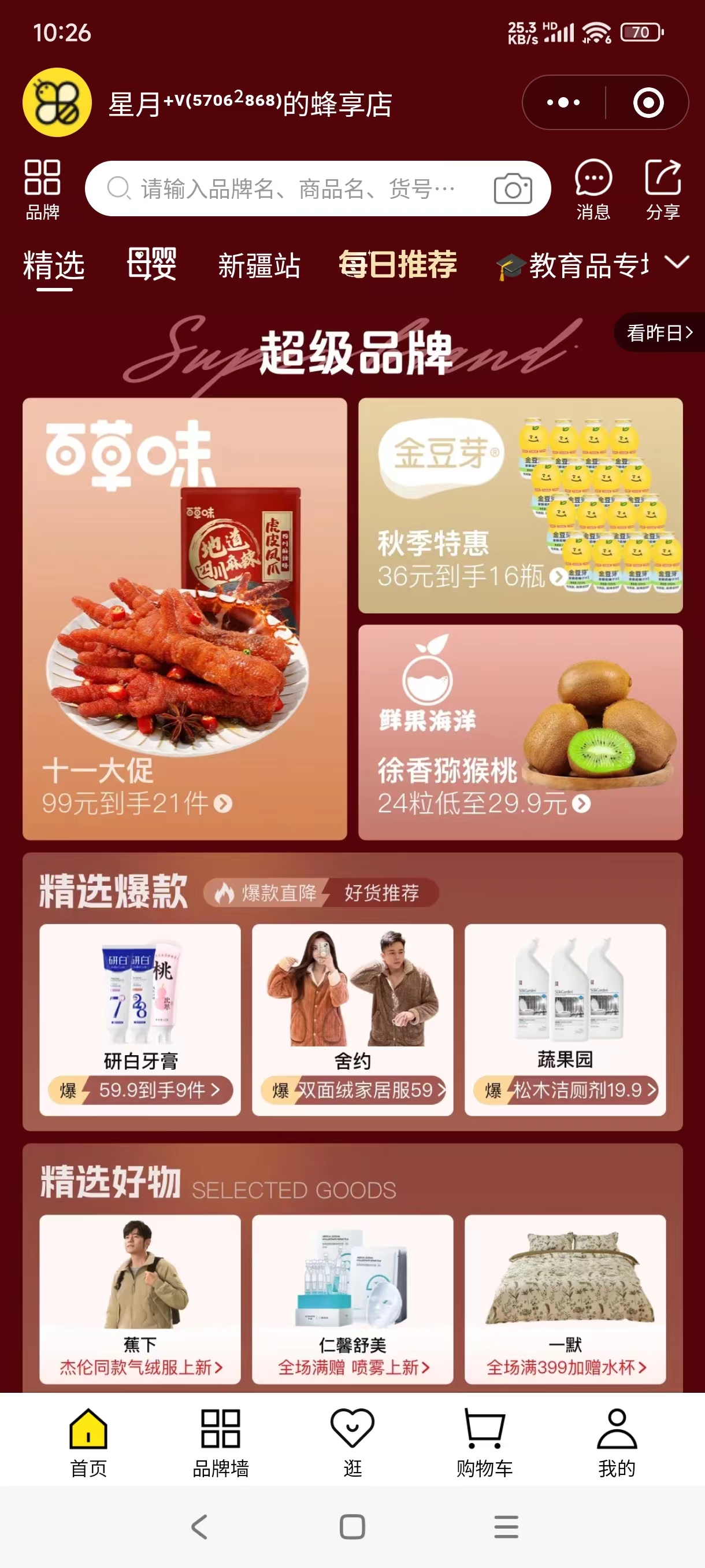
Task: Open 消息 messages
Action: tap(593, 189)
